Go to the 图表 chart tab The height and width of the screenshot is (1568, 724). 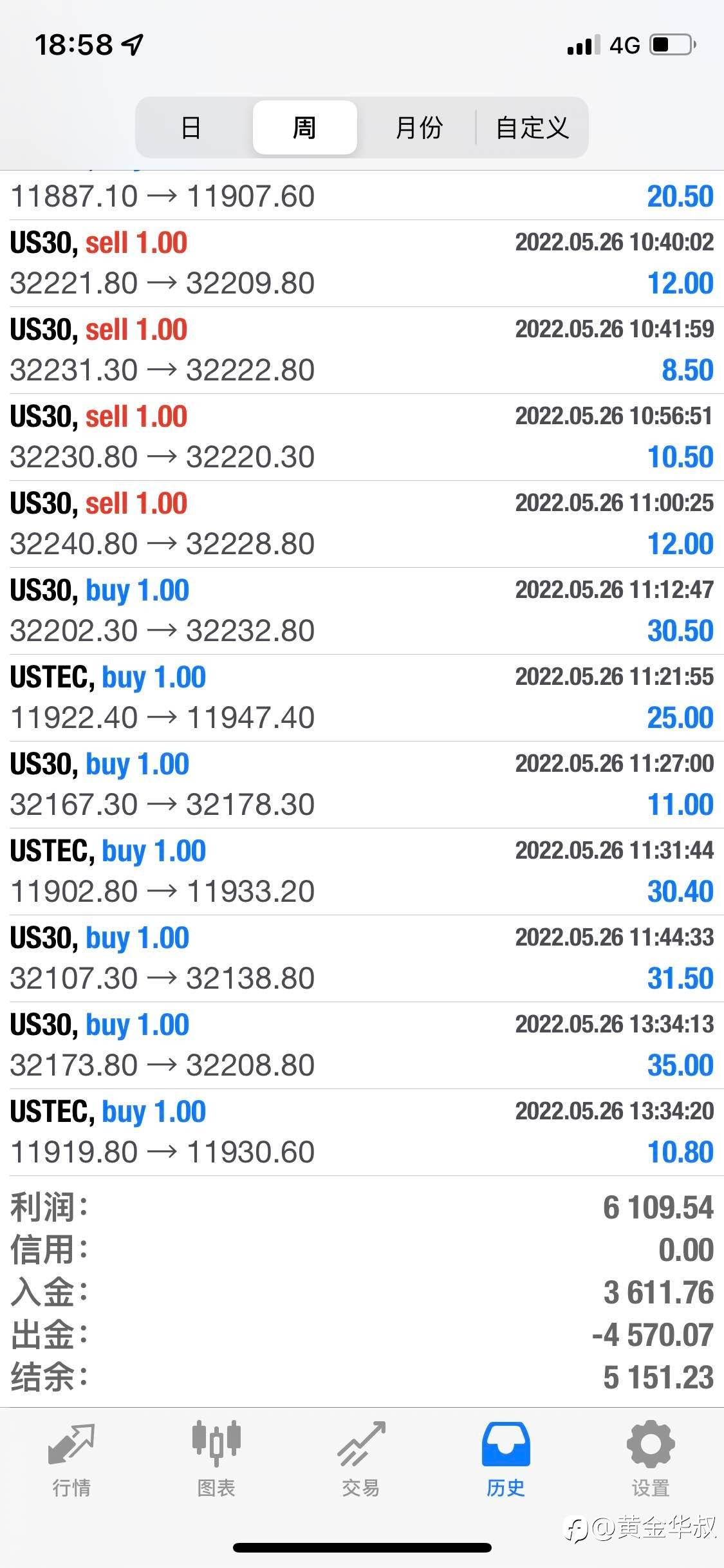pos(216,1459)
